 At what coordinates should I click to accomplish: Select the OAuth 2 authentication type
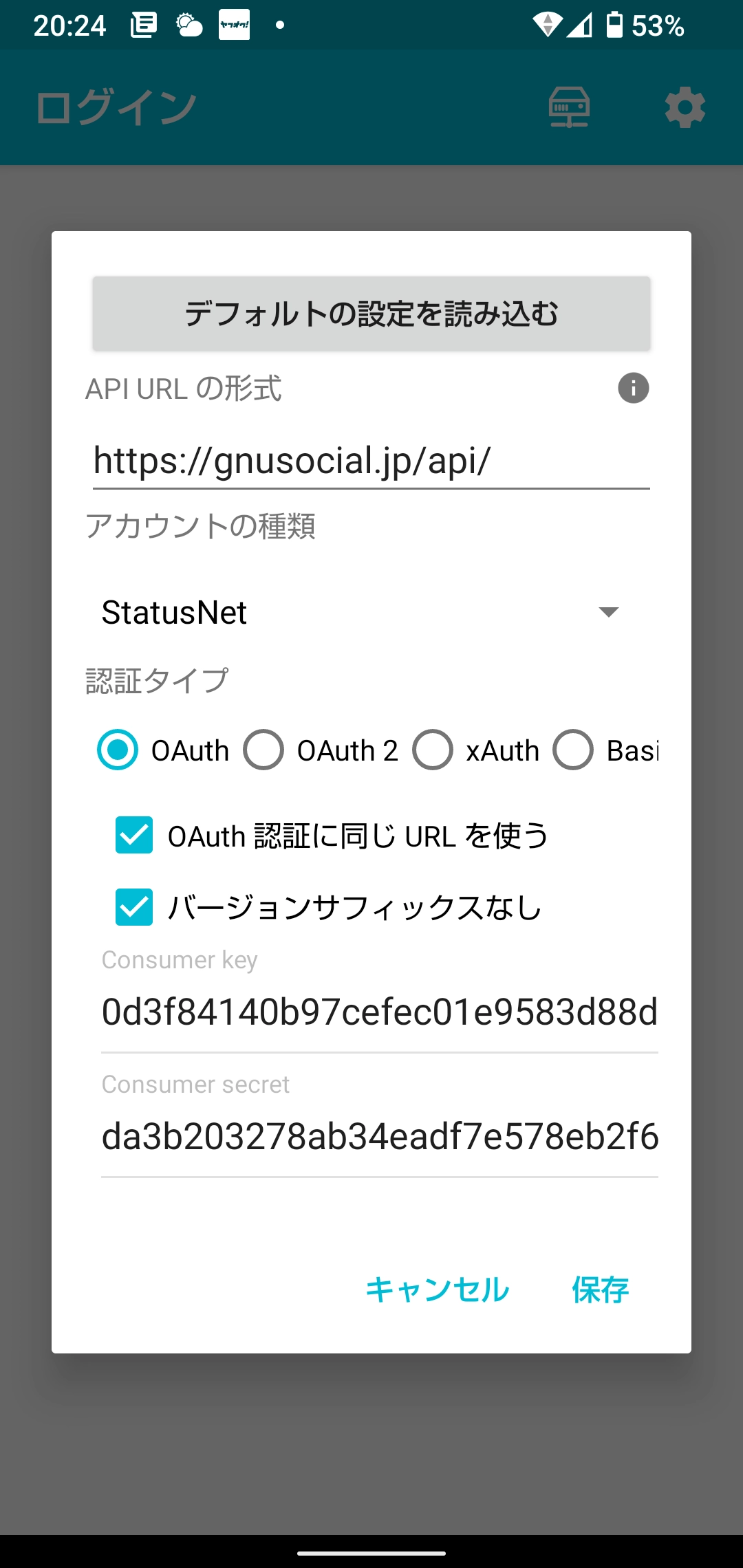321,750
